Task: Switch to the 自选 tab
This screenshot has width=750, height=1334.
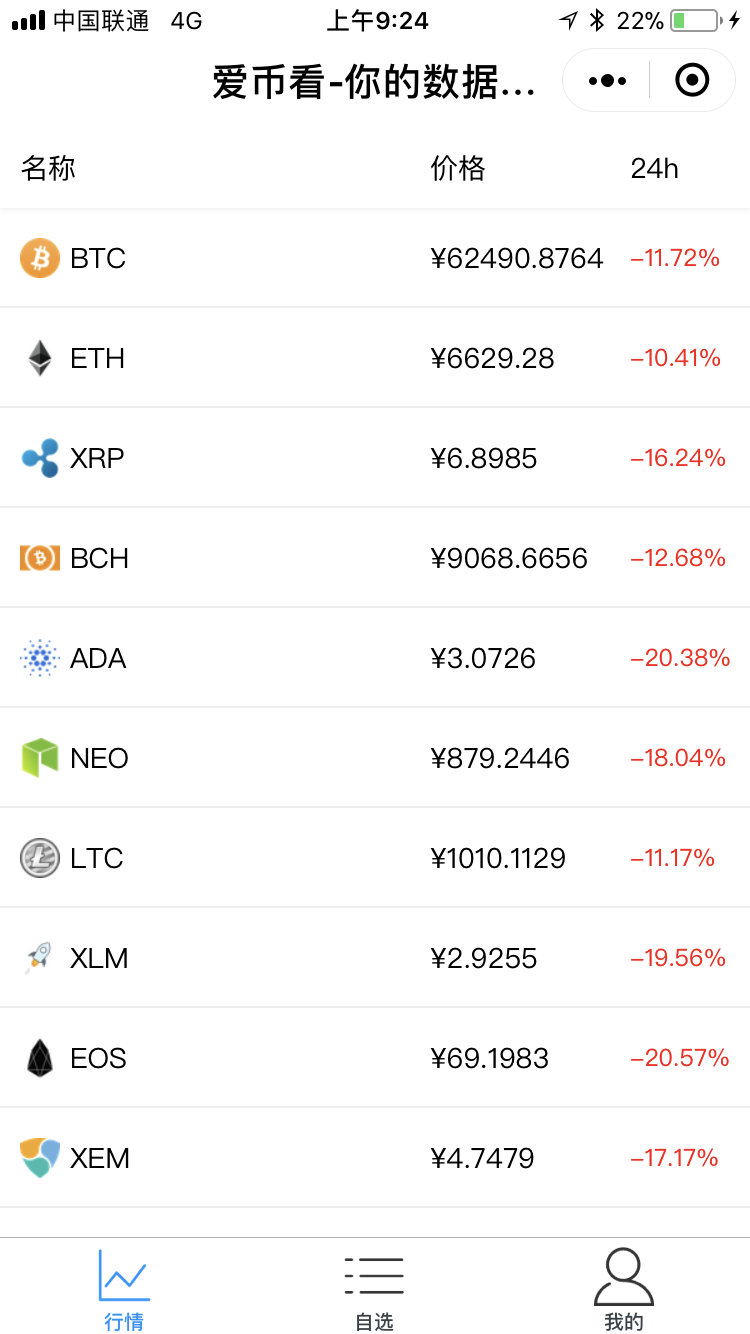Action: pos(374,1288)
